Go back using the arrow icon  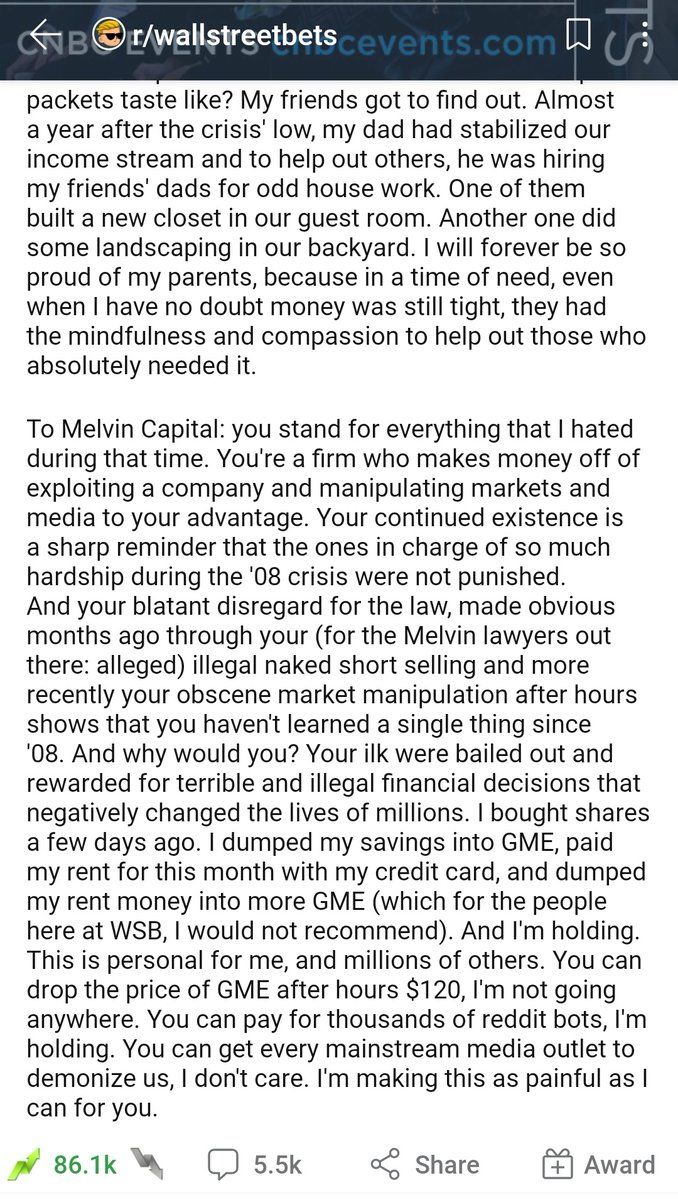point(46,37)
